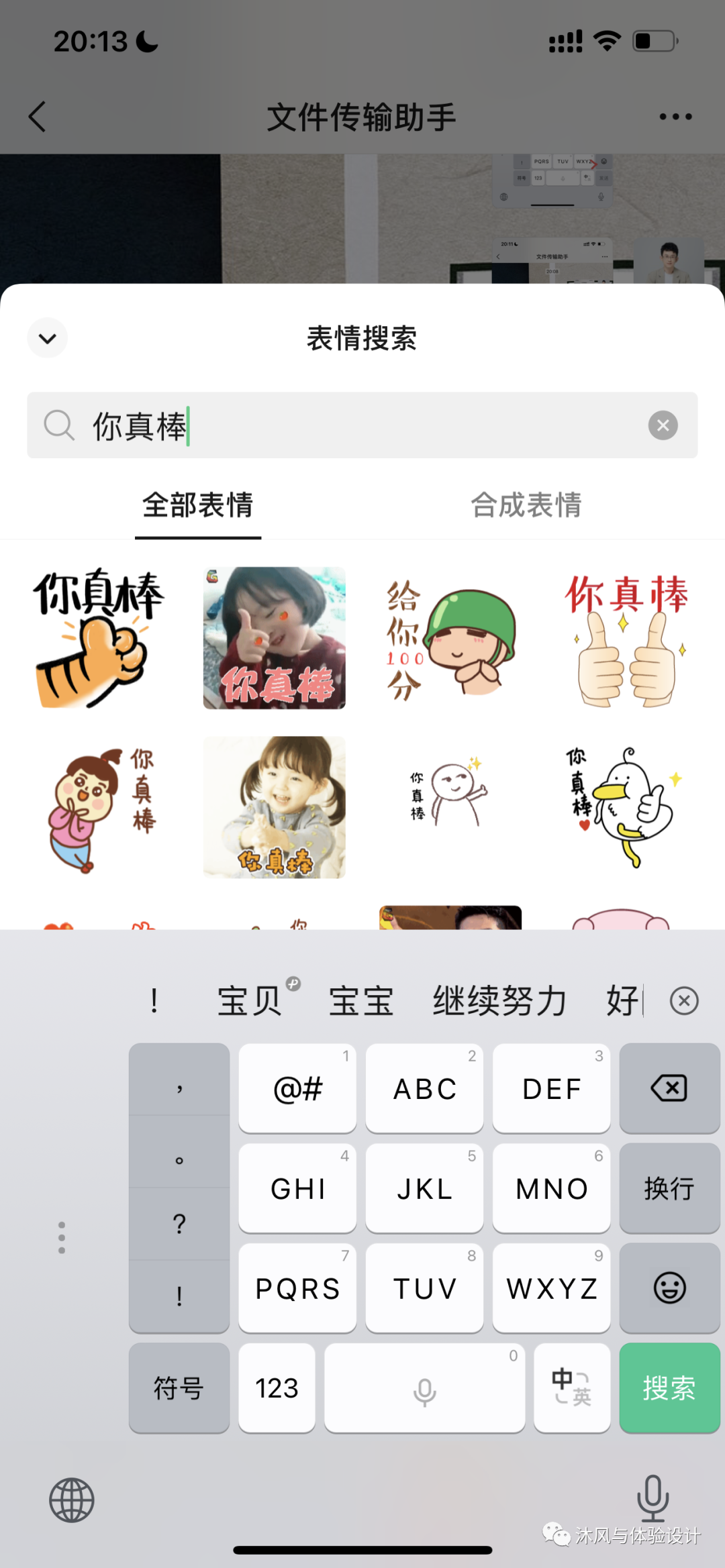Pick the 给你100分 green helmet sticker
The image size is (725, 1568).
tap(450, 637)
